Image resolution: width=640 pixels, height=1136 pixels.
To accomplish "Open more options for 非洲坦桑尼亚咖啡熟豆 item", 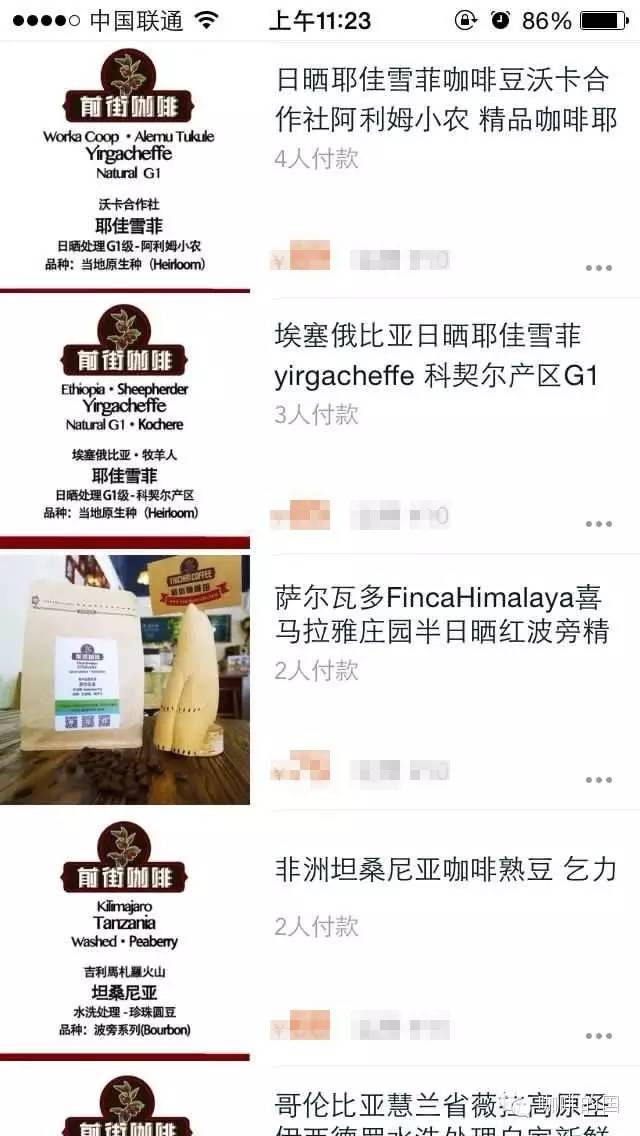I will pos(599,1036).
